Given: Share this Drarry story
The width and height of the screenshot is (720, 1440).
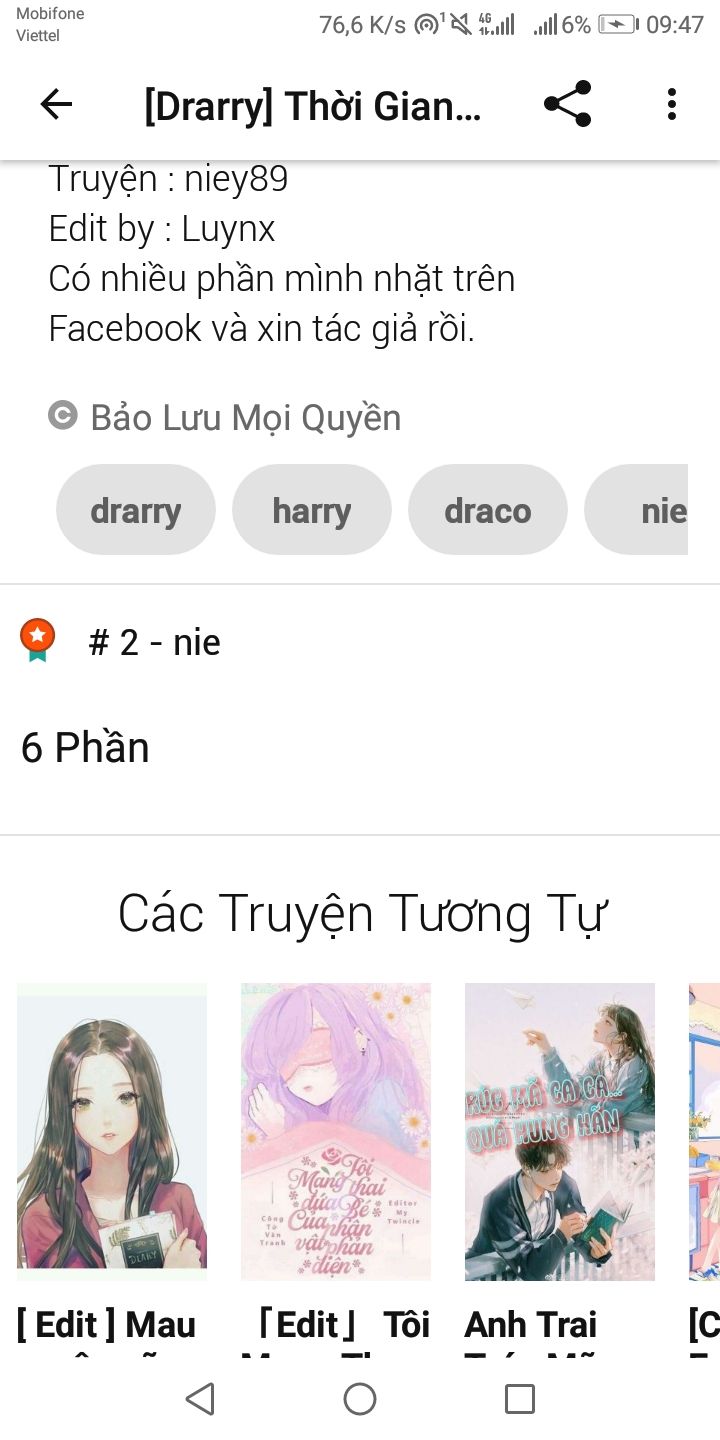Looking at the screenshot, I should (x=568, y=104).
